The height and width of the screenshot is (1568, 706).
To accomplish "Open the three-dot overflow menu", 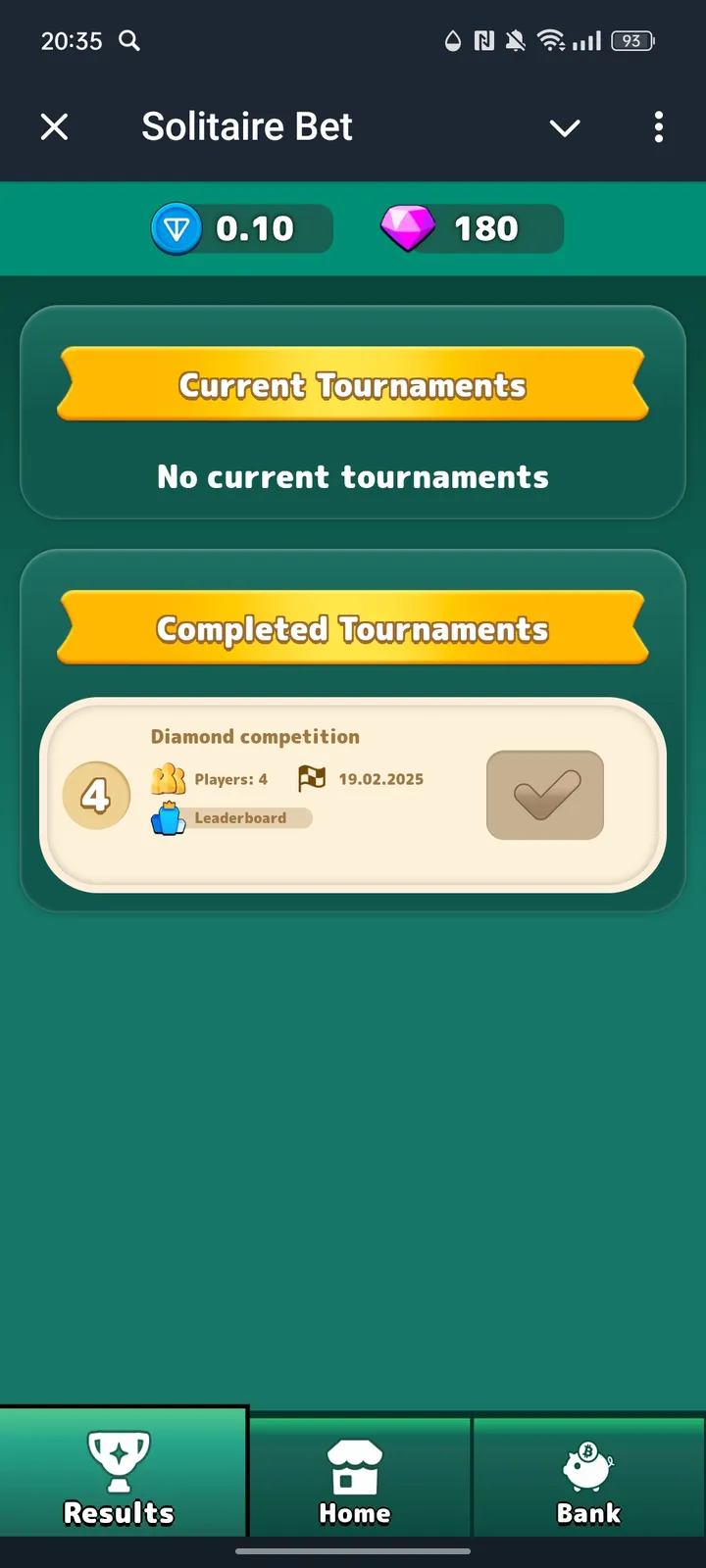I will [659, 127].
